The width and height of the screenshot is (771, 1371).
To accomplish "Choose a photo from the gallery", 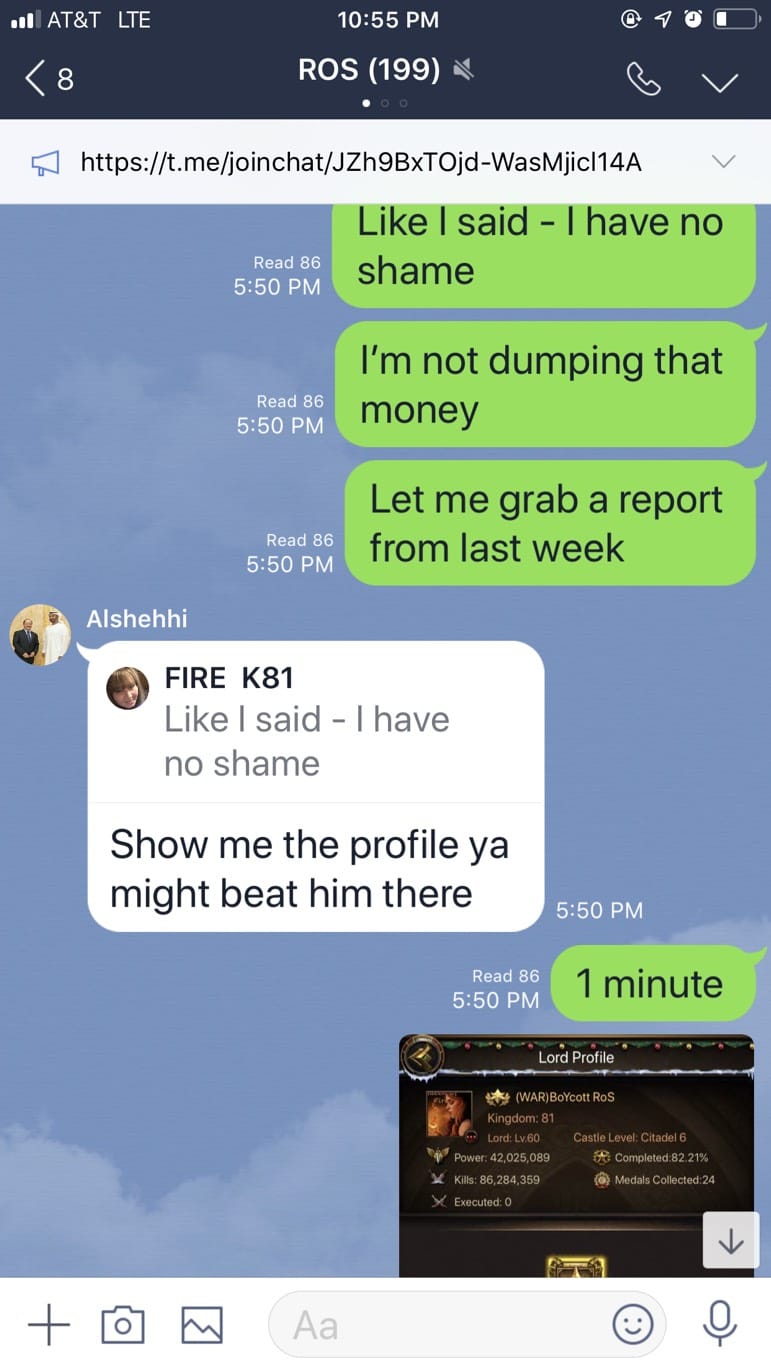I will pos(202,1326).
